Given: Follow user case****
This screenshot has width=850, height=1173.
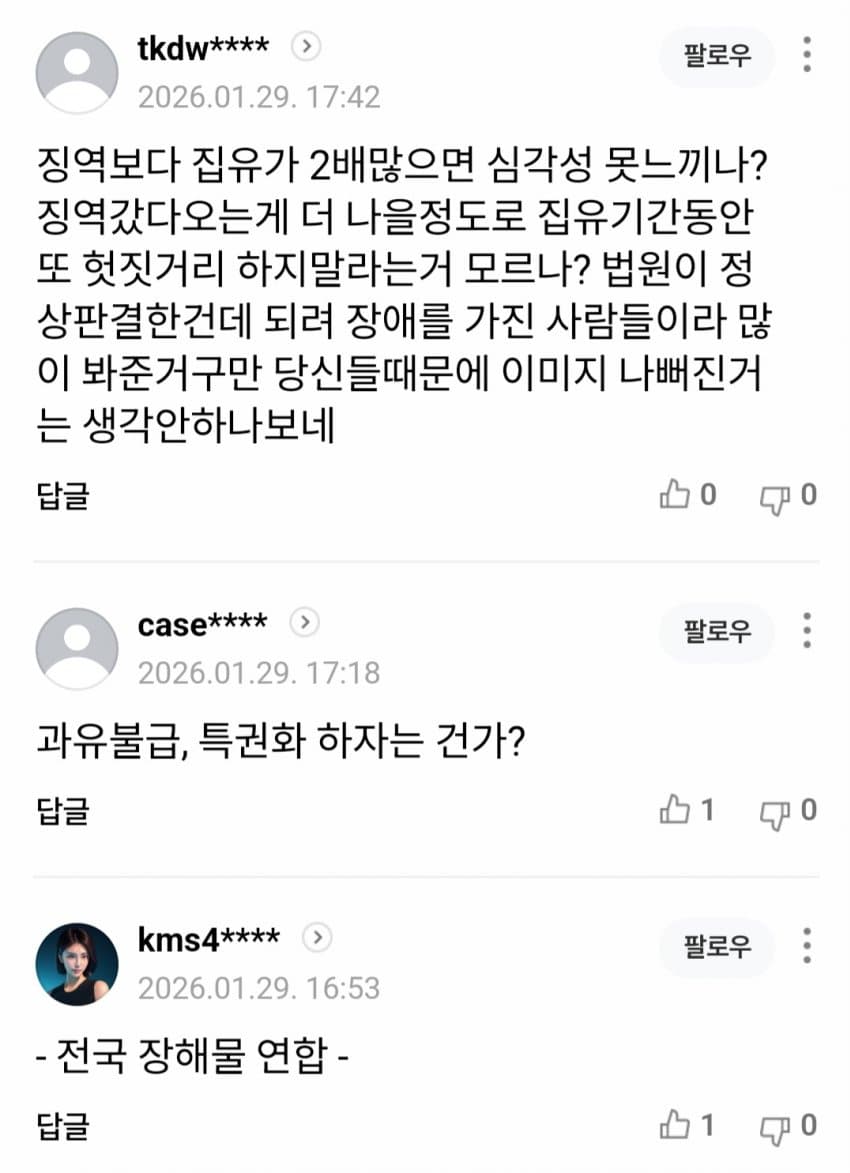Looking at the screenshot, I should pyautogui.click(x=717, y=632).
